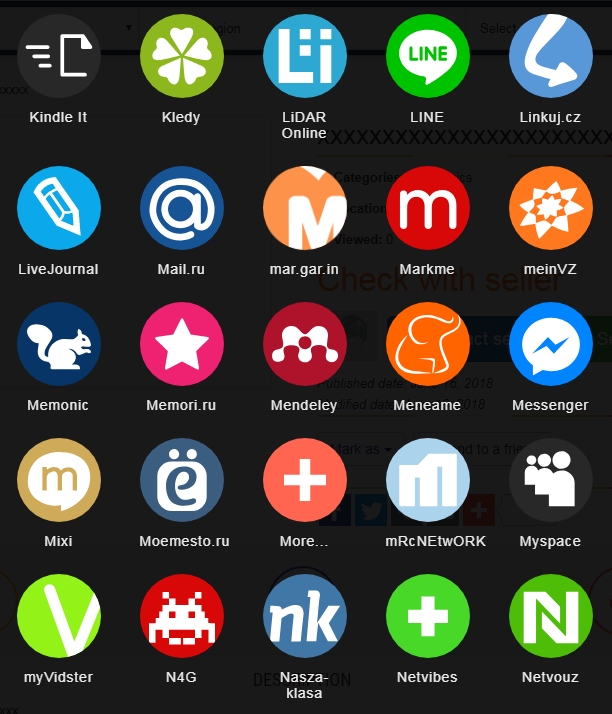
Task: Share to Myspace
Action: (x=550, y=480)
